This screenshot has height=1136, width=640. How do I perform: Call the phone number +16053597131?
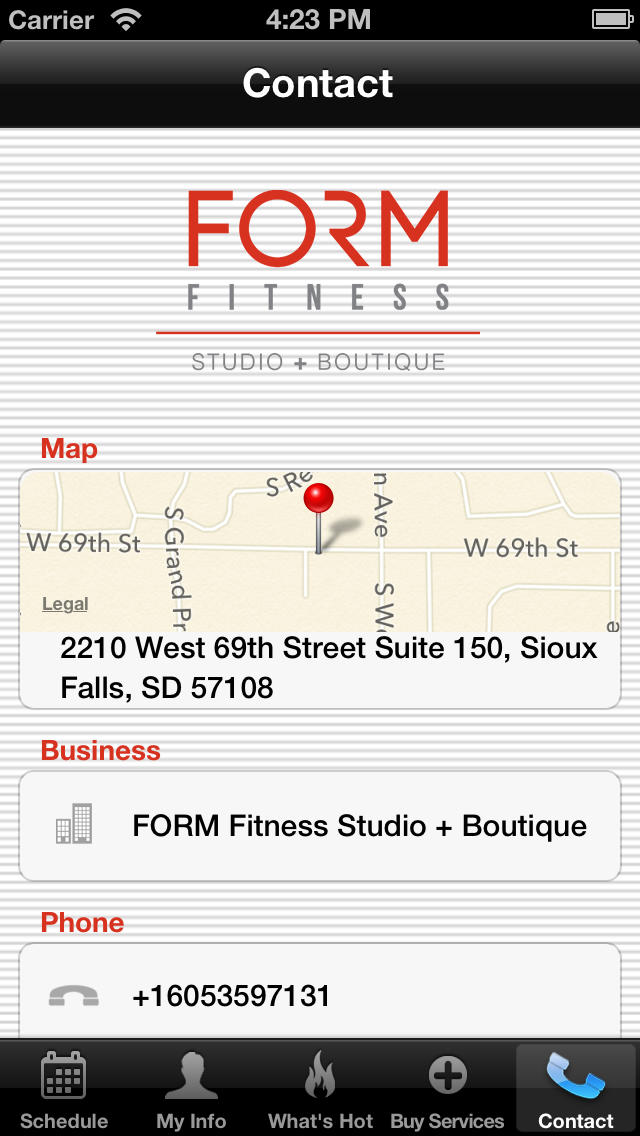(320, 991)
